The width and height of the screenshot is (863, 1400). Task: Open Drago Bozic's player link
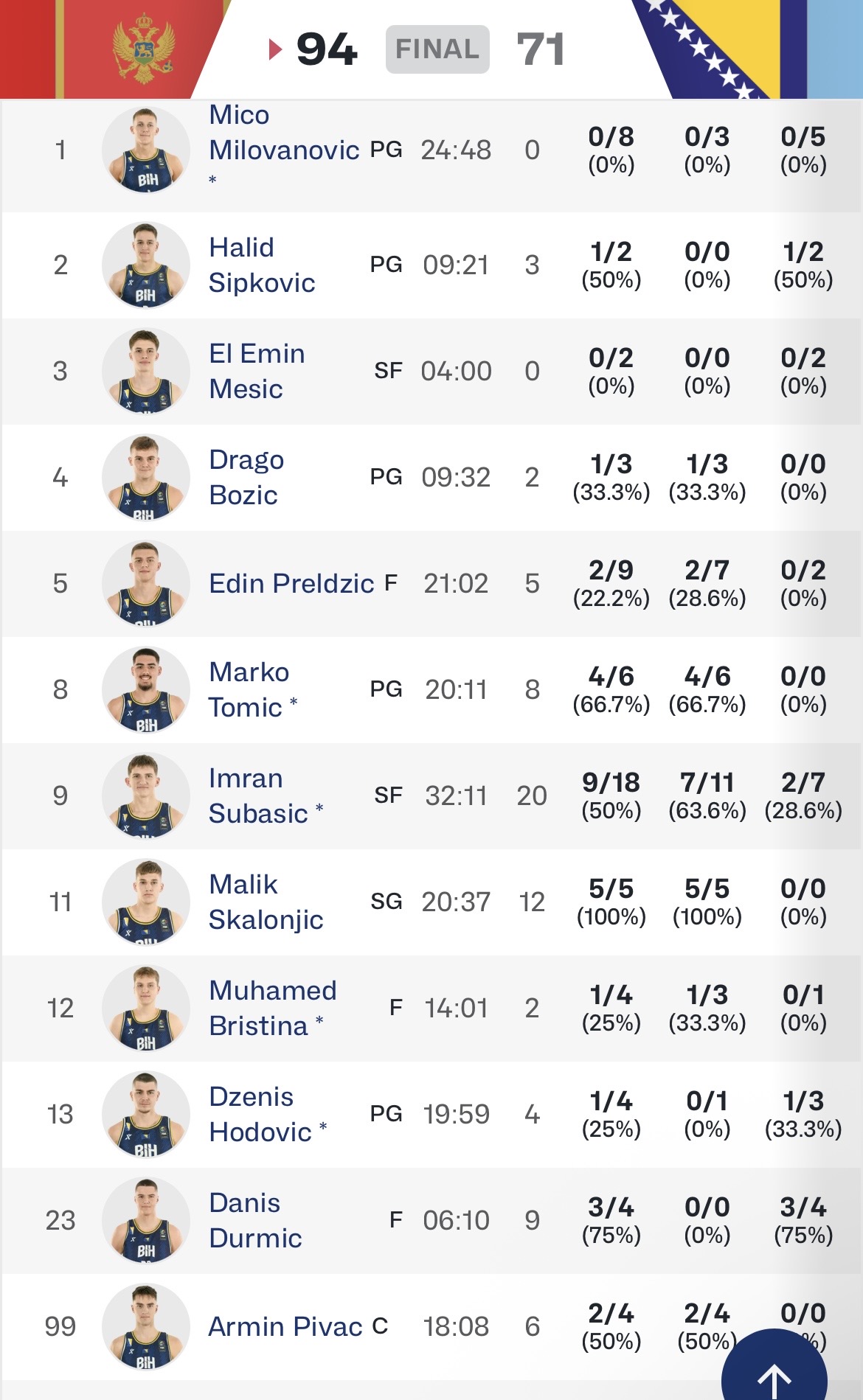coord(246,478)
